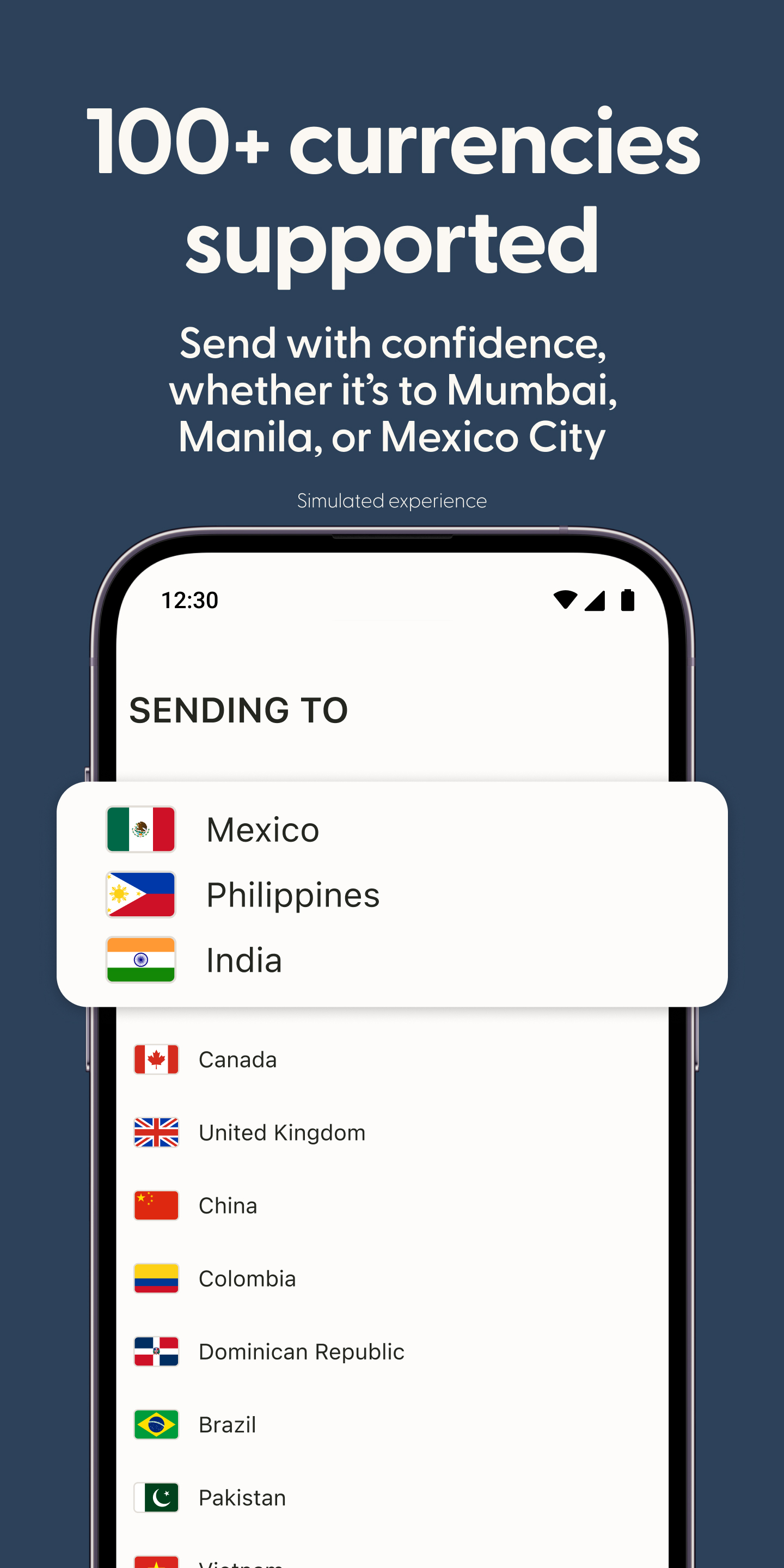
Task: Select the Dominican Republic flag icon
Action: coord(156,1351)
